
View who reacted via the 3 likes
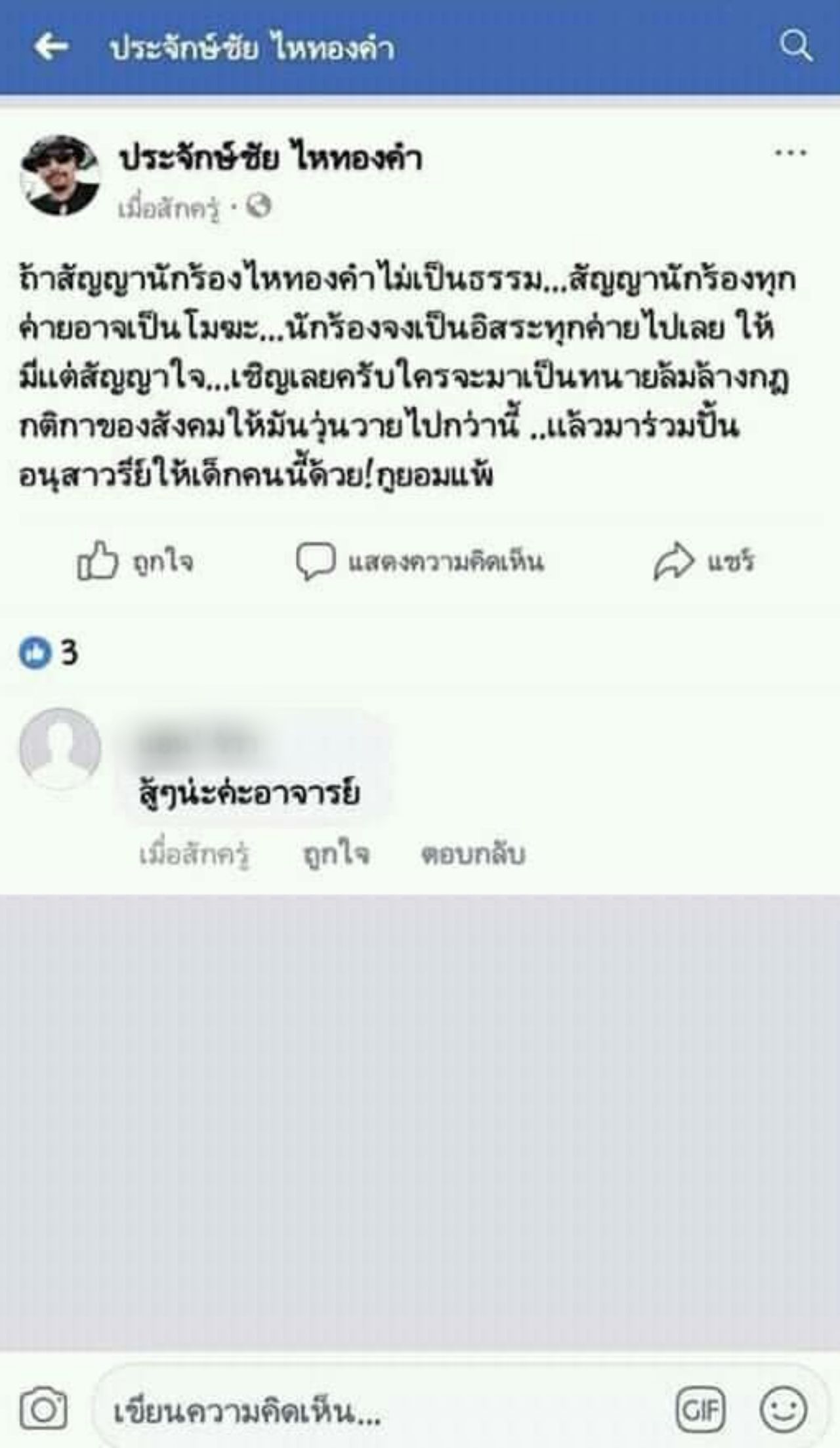coord(49,652)
